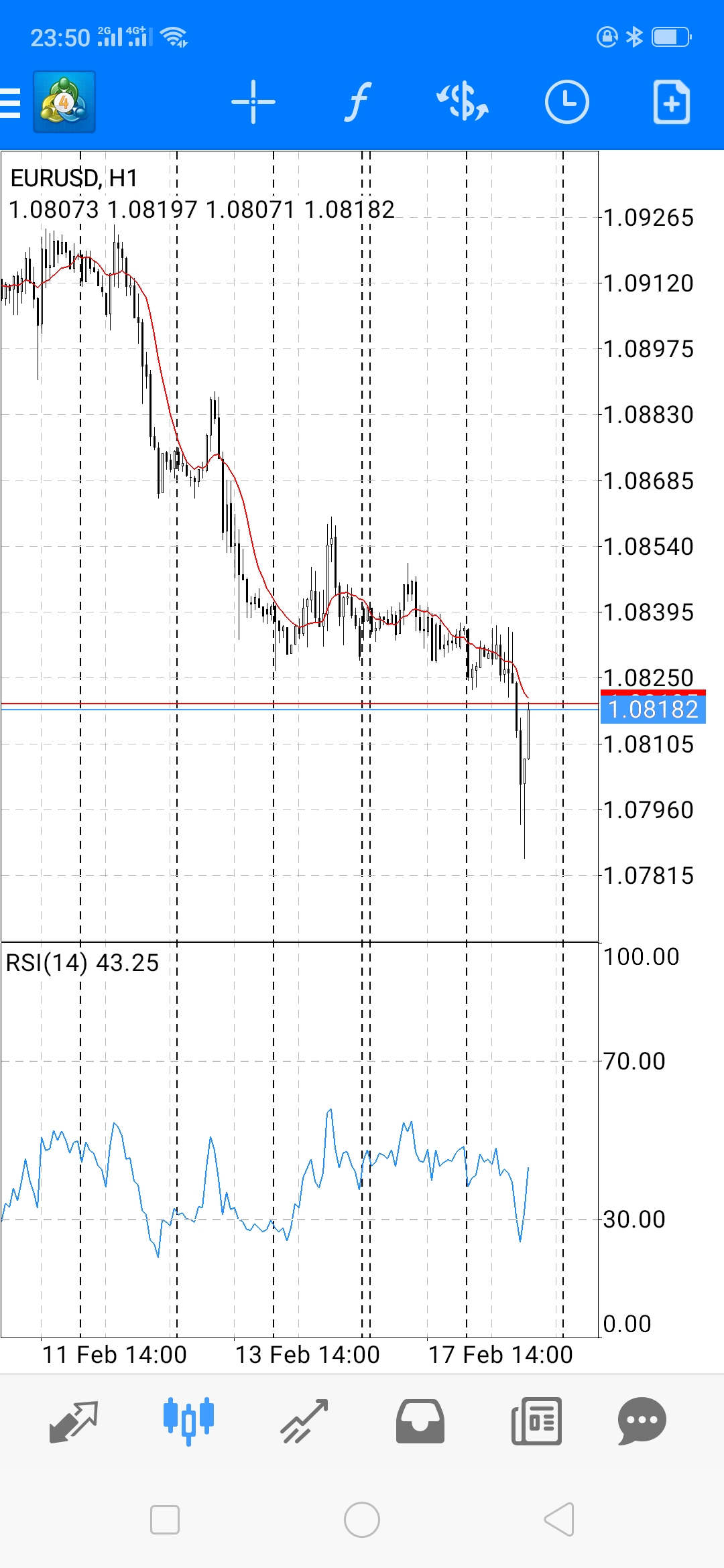This screenshot has height=1568, width=724.
Task: Open the timeframe clock selector
Action: (x=567, y=102)
